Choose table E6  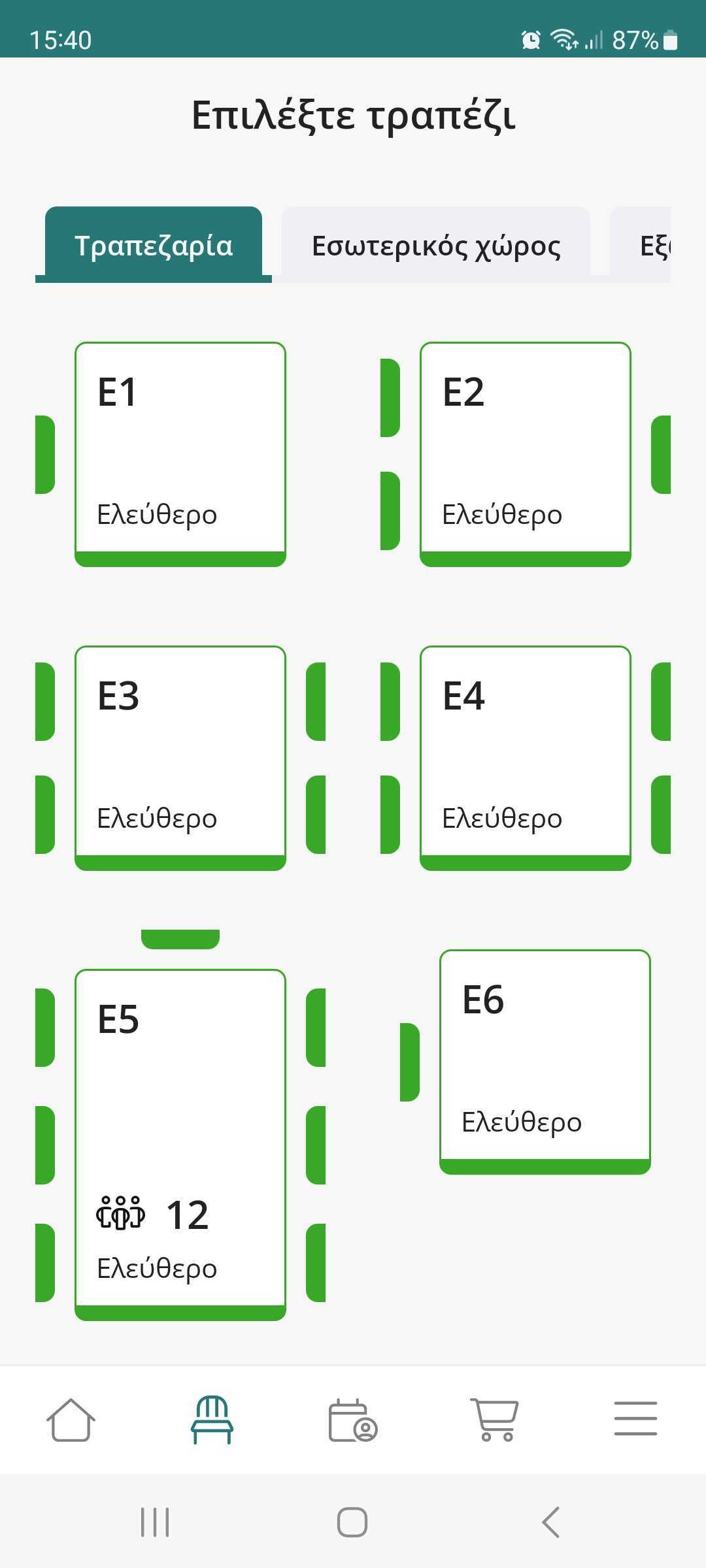(x=545, y=1062)
